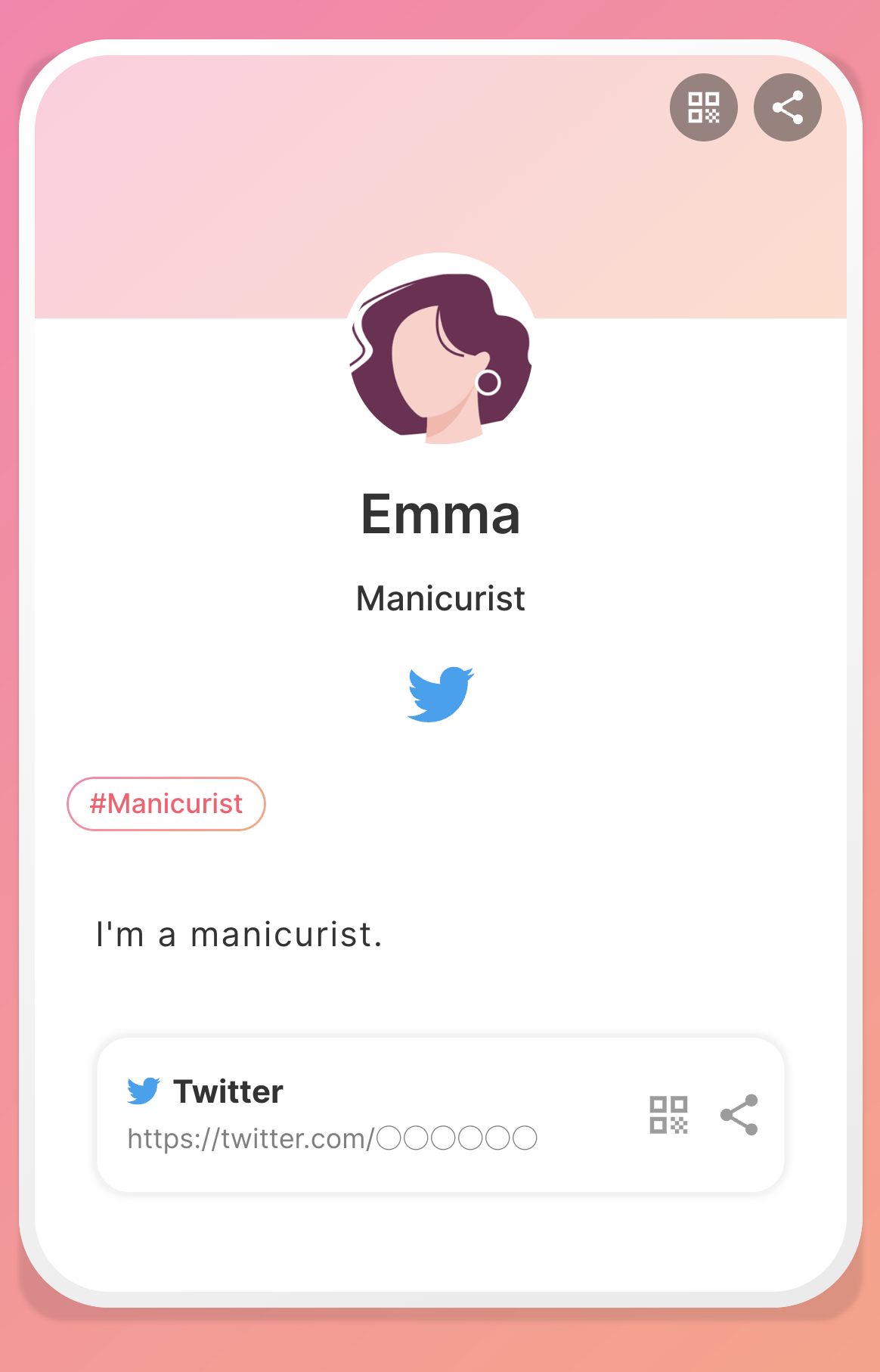The height and width of the screenshot is (1372, 880).
Task: Select the #Manicurist hashtag chip
Action: [x=166, y=803]
